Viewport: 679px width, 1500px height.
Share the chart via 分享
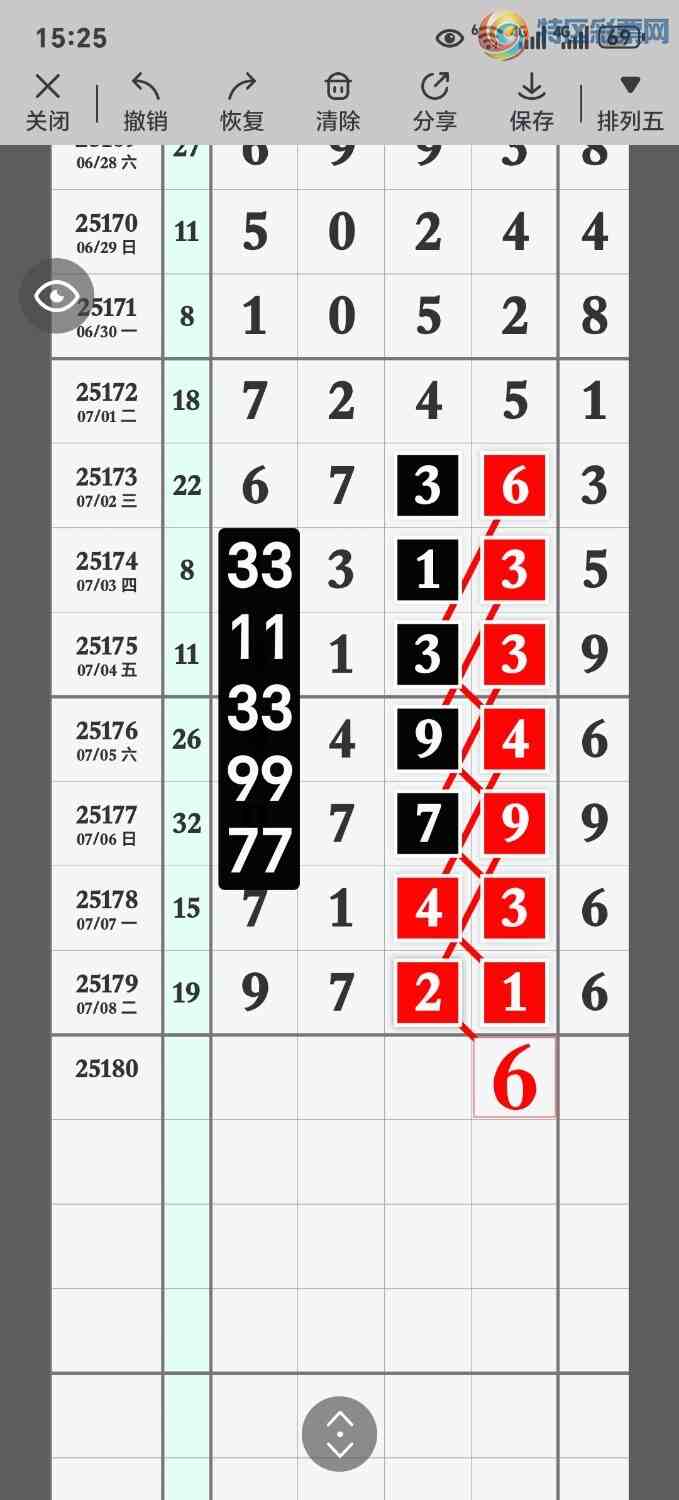(x=435, y=102)
